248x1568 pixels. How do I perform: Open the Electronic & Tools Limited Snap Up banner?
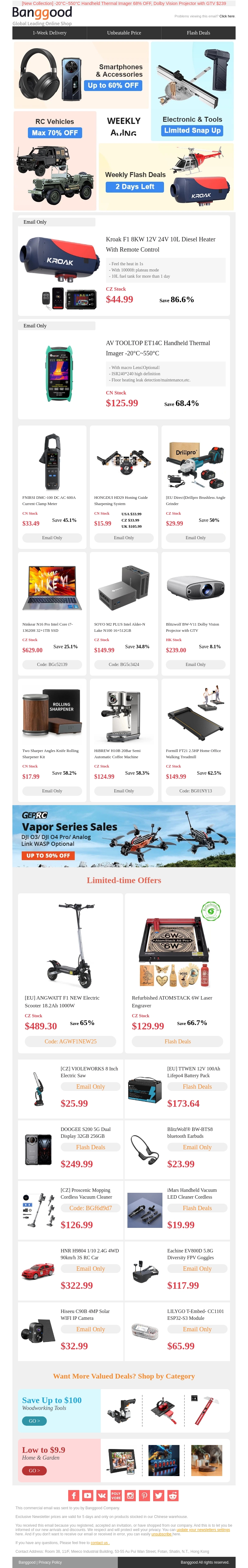tap(192, 91)
